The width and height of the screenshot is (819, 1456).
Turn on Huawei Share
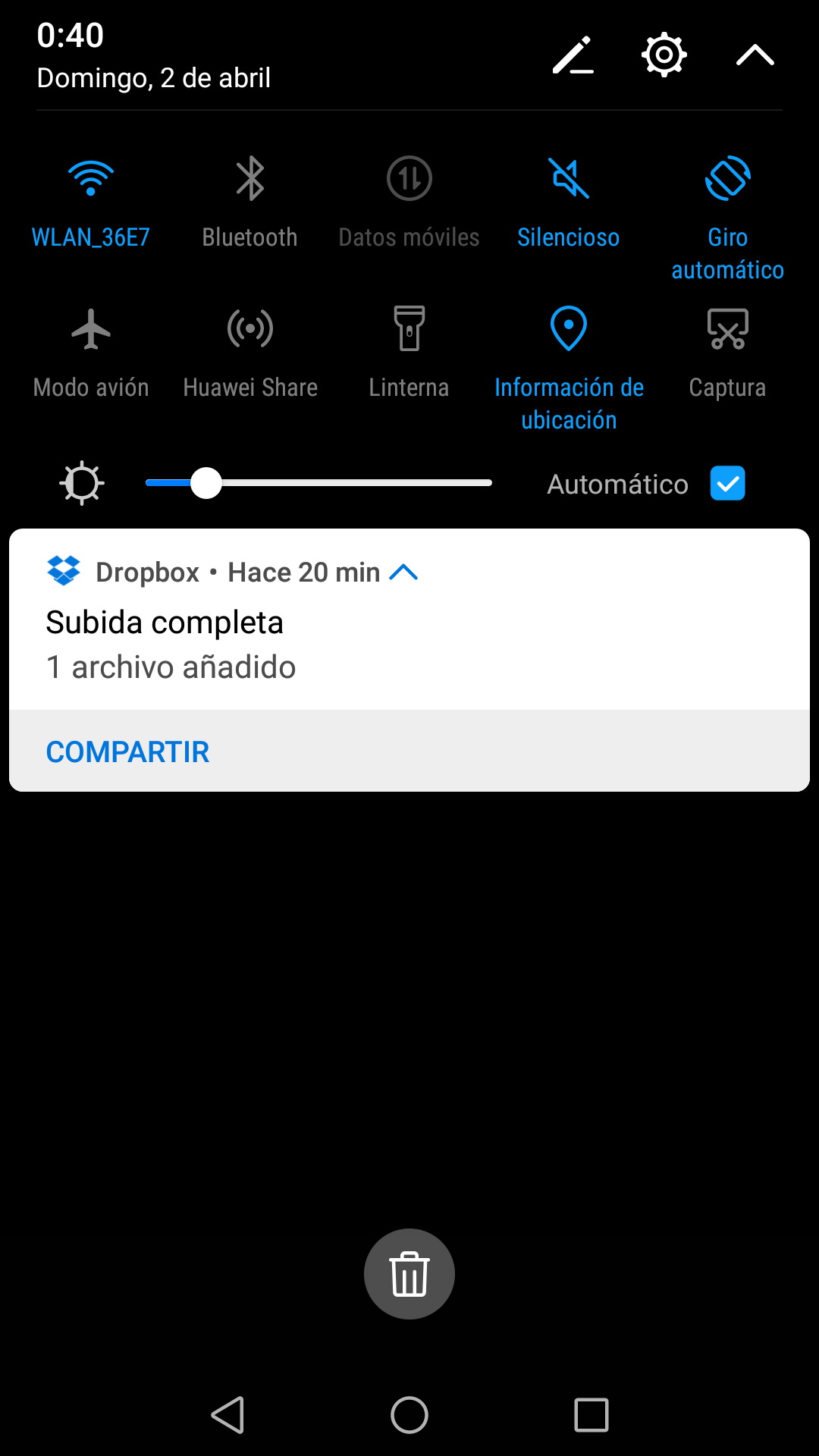[250, 353]
